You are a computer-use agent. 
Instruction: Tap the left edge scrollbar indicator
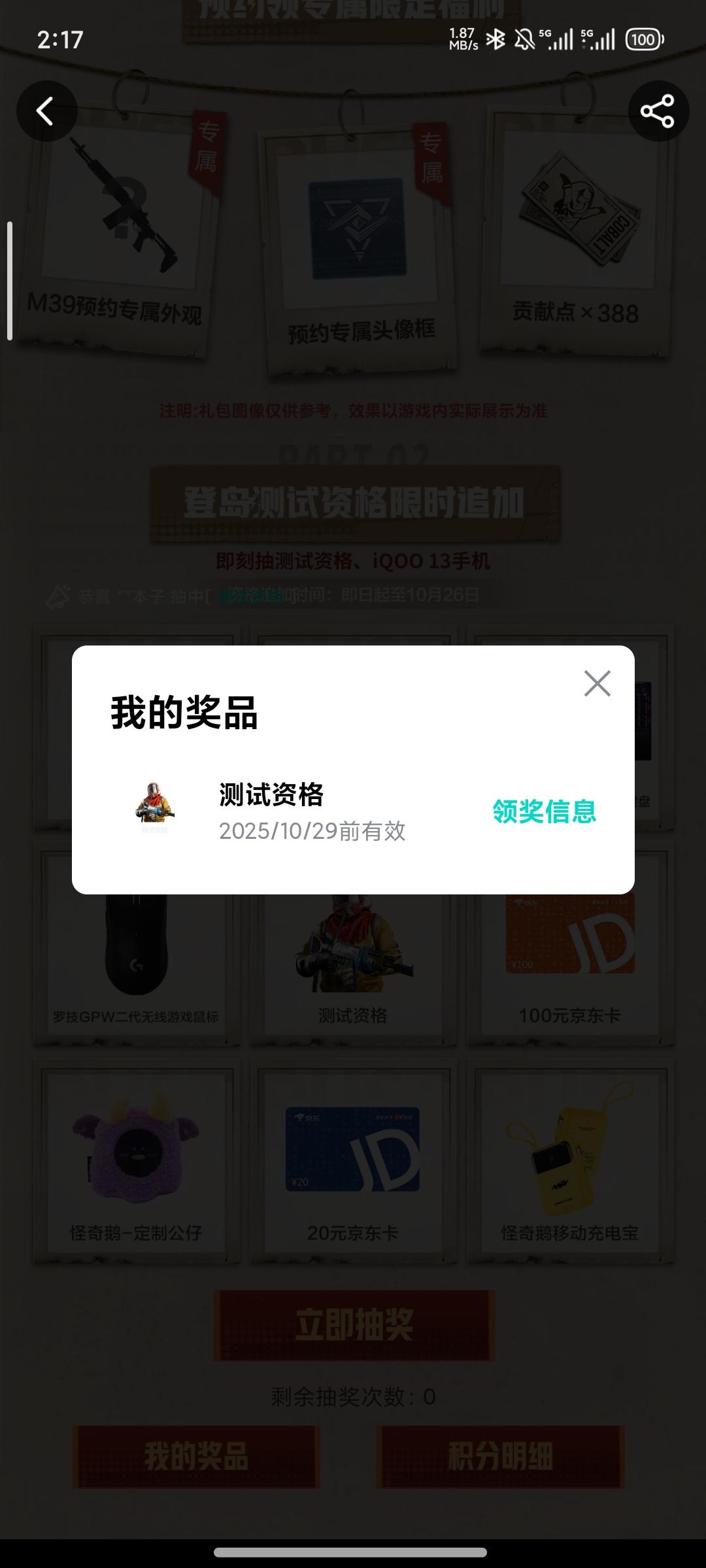pyautogui.click(x=9, y=281)
